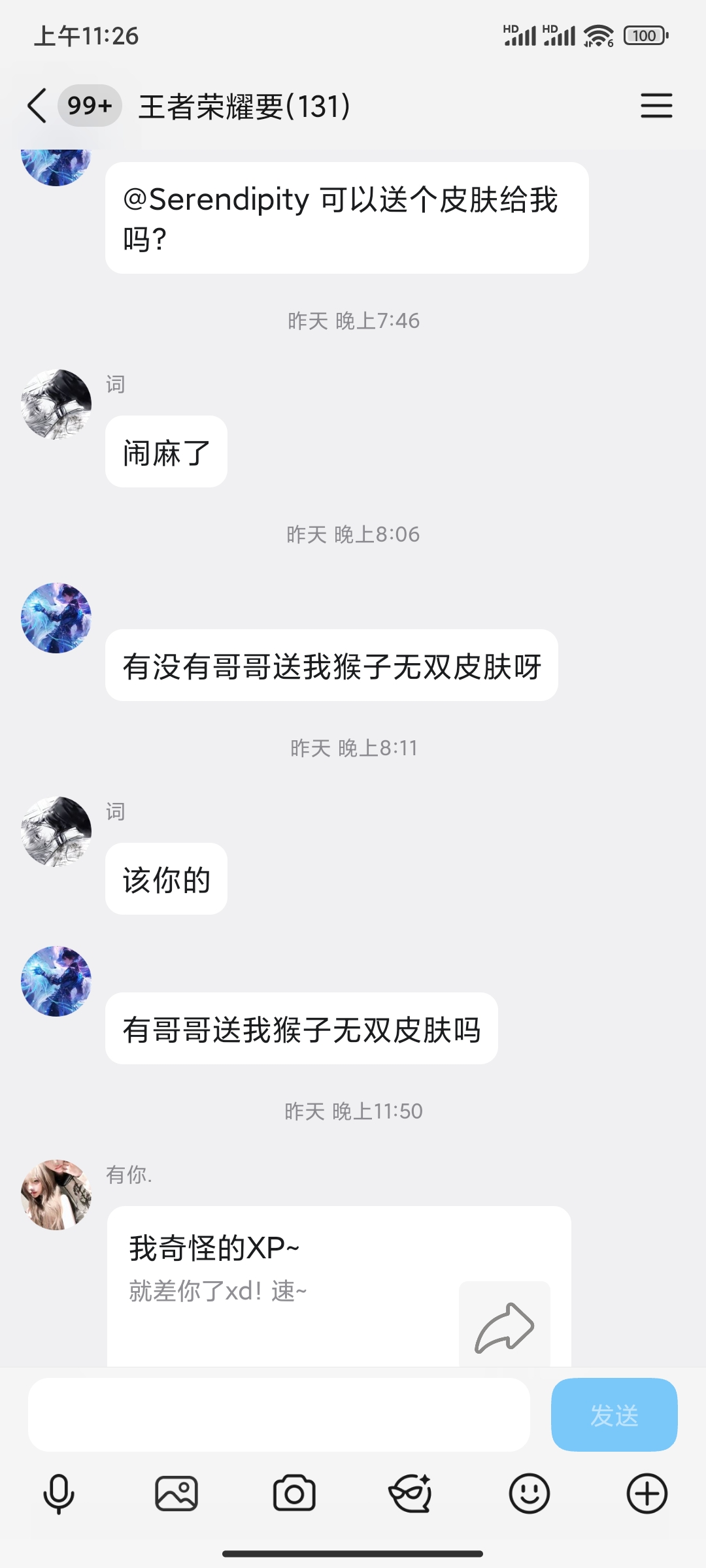Open 词's avatar beside 该你的
706x1568 pixels.
pyautogui.click(x=56, y=832)
